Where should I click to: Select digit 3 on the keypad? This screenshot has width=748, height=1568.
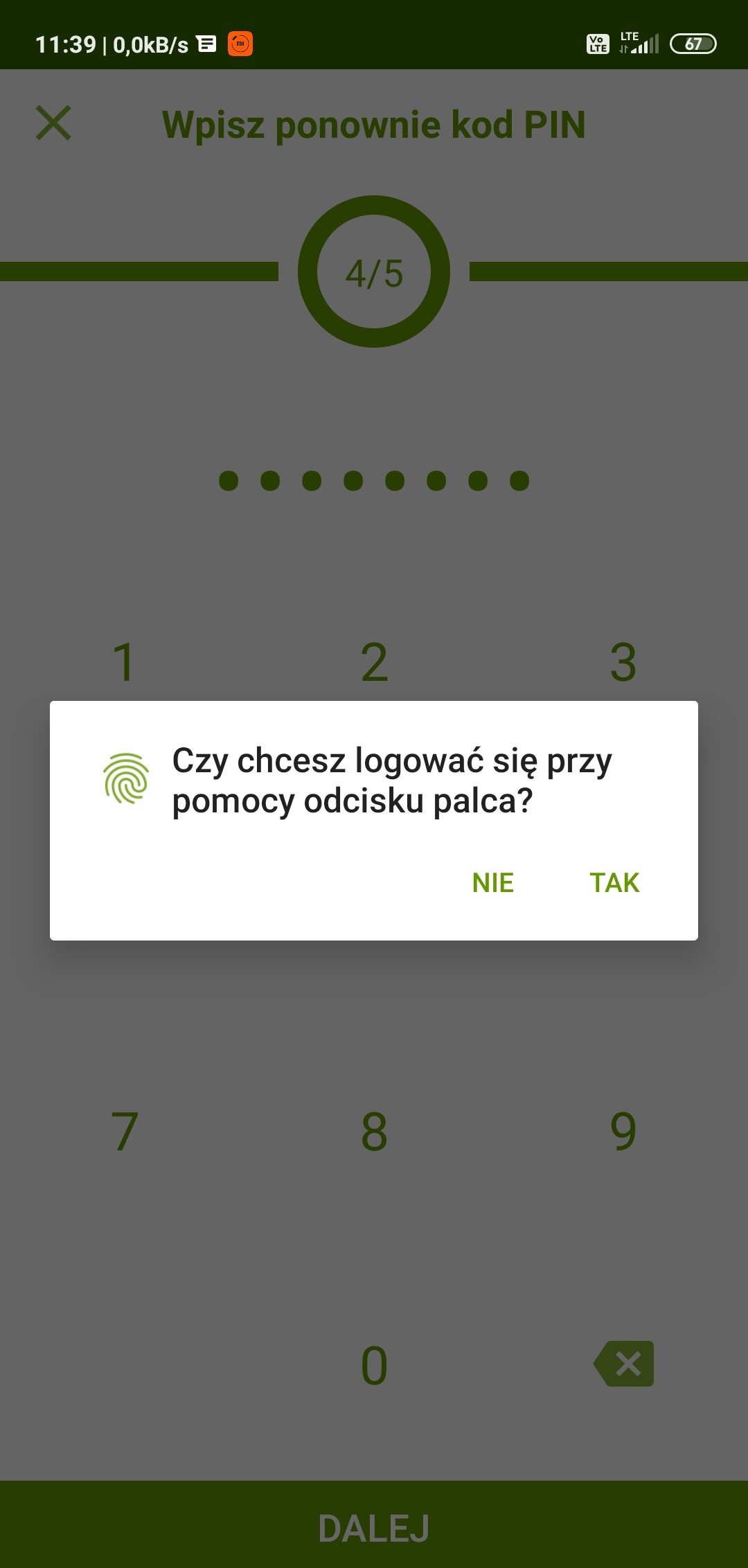tap(623, 662)
